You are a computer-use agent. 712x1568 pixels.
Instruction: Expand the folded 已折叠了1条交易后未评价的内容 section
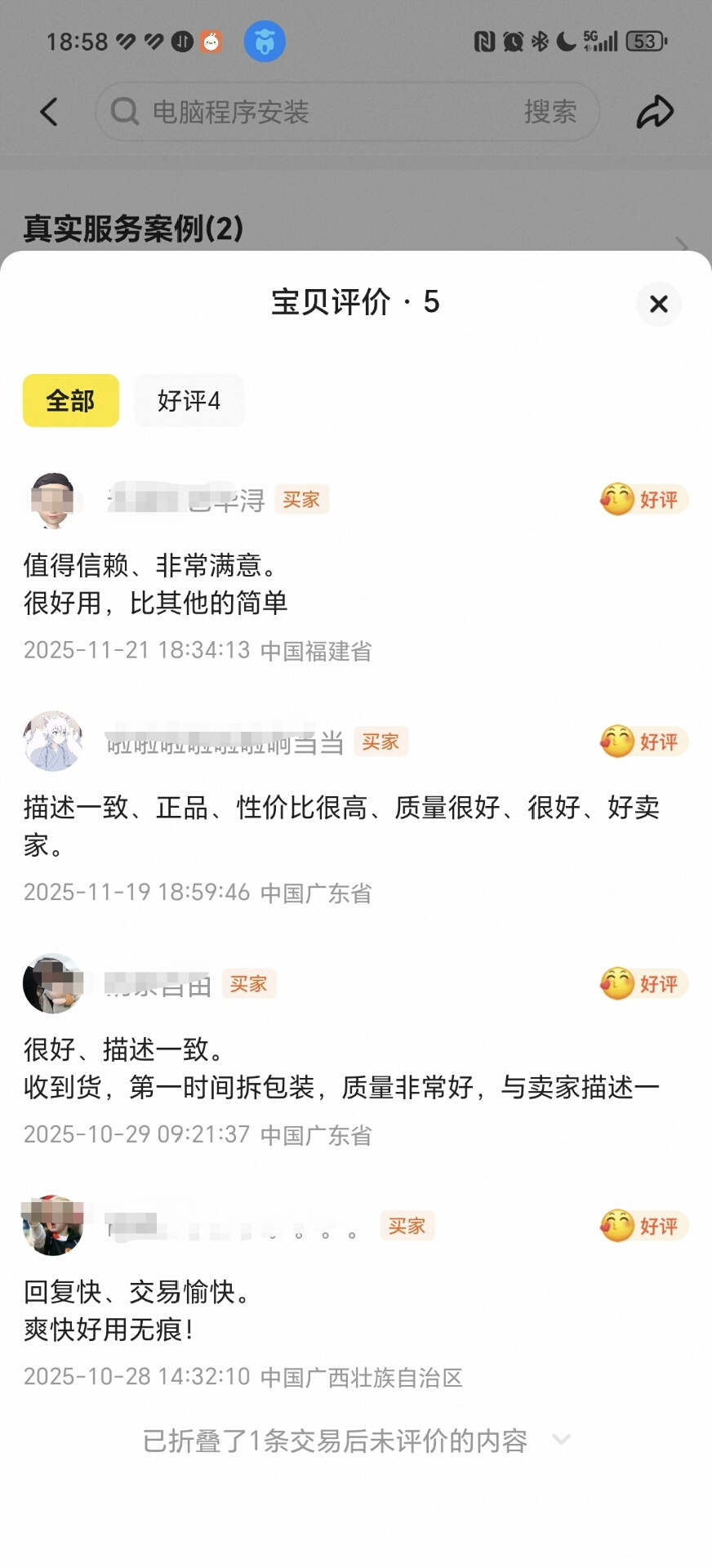(356, 1441)
